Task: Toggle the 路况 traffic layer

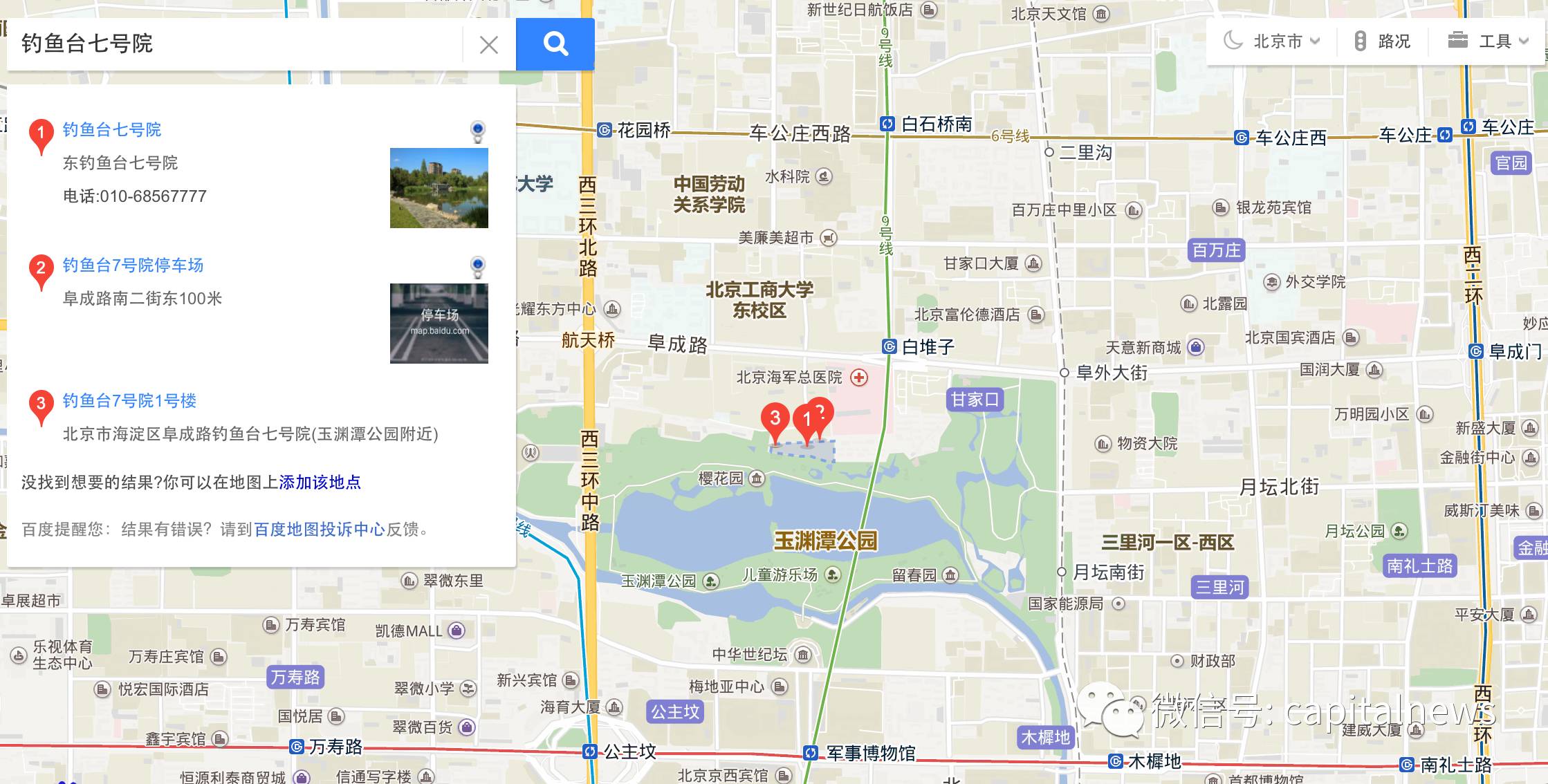Action: (1382, 41)
